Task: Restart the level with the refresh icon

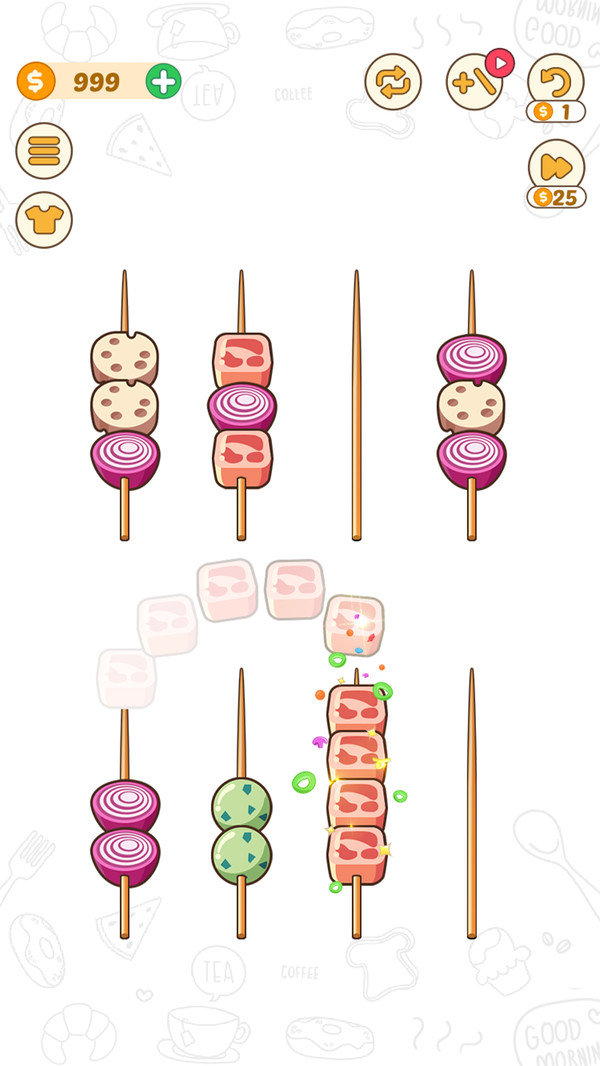Action: [393, 81]
